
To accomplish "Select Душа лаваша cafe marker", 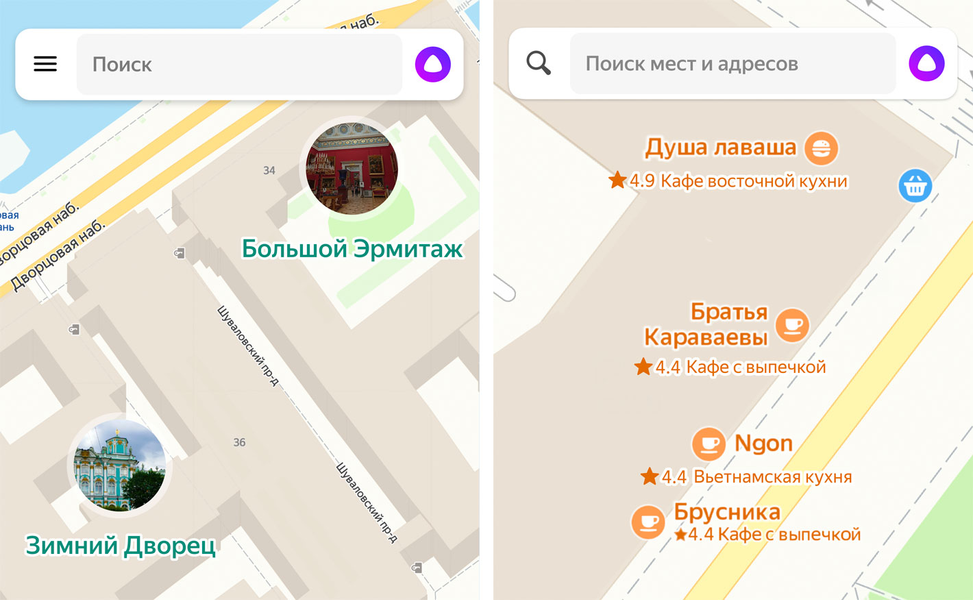I will [822, 148].
